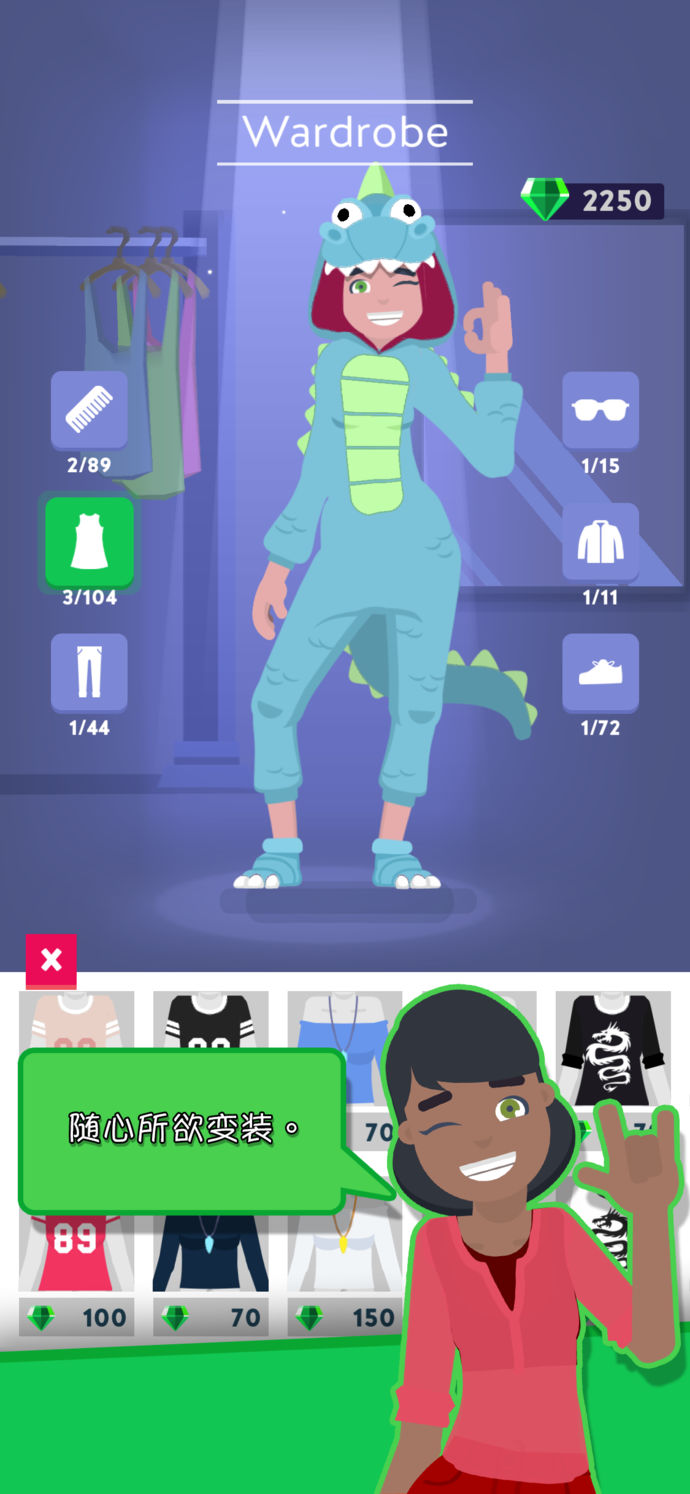The width and height of the screenshot is (690, 1494).
Task: Close the wardrobe item panel
Action: coord(51,961)
